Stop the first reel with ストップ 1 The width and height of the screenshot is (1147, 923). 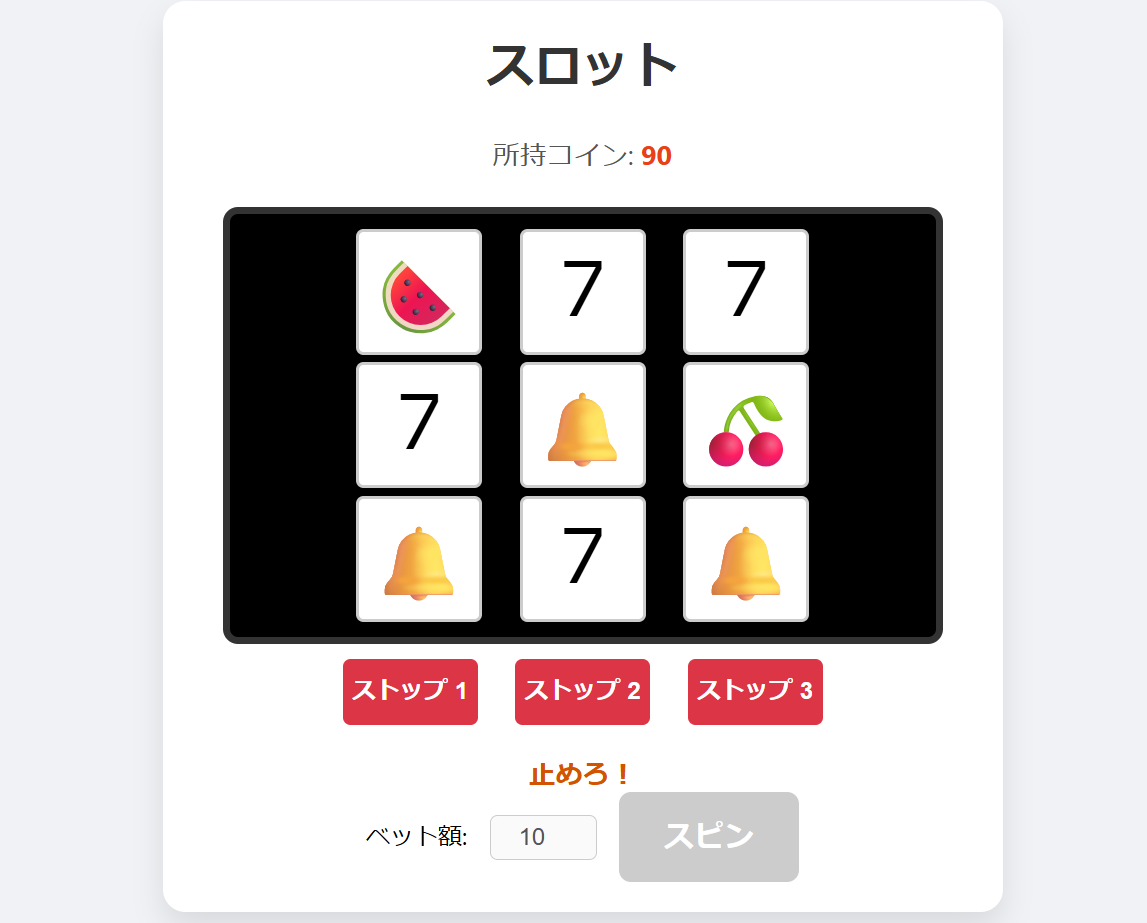pyautogui.click(x=410, y=691)
